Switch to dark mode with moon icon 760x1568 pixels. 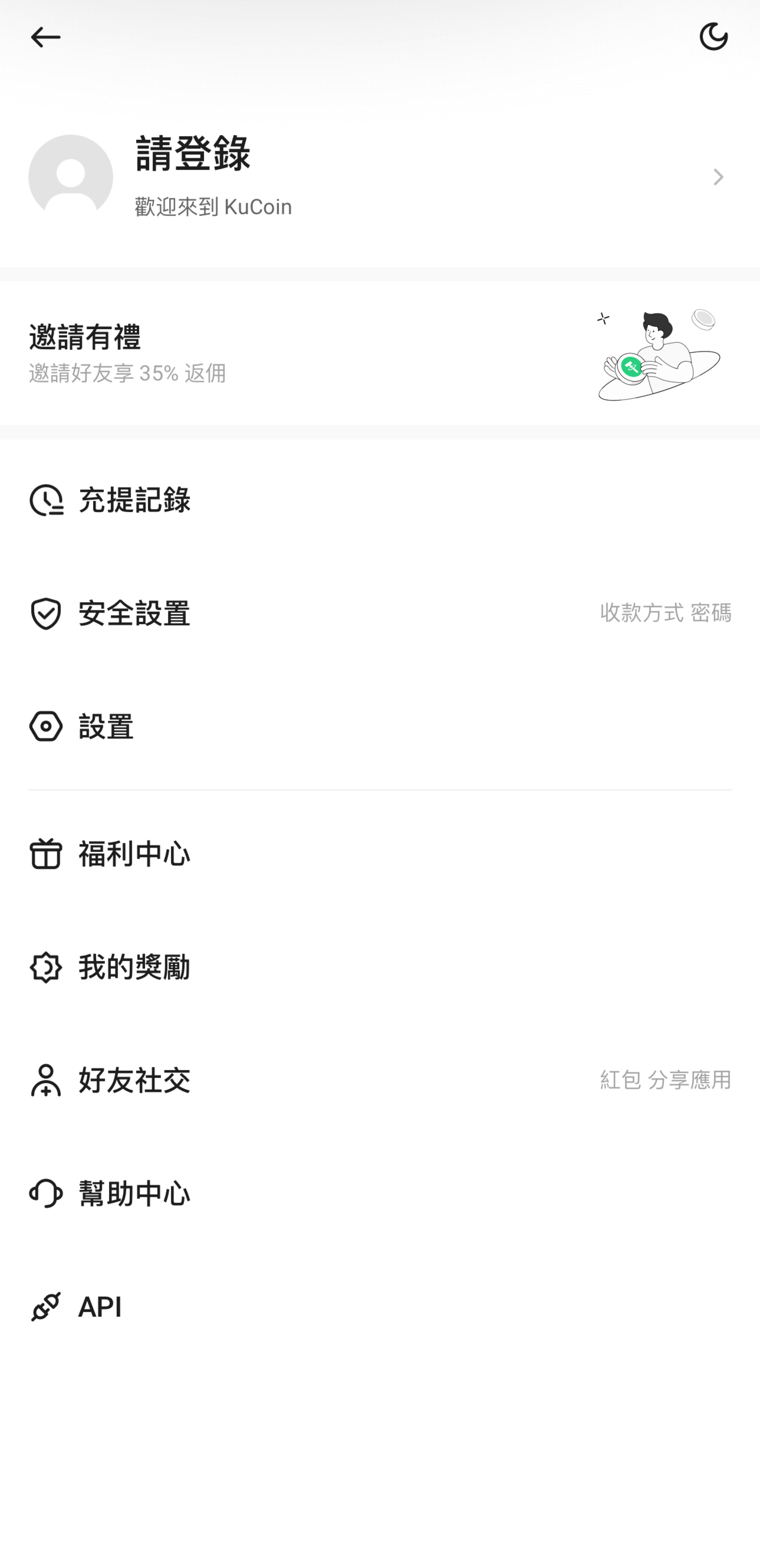(713, 37)
